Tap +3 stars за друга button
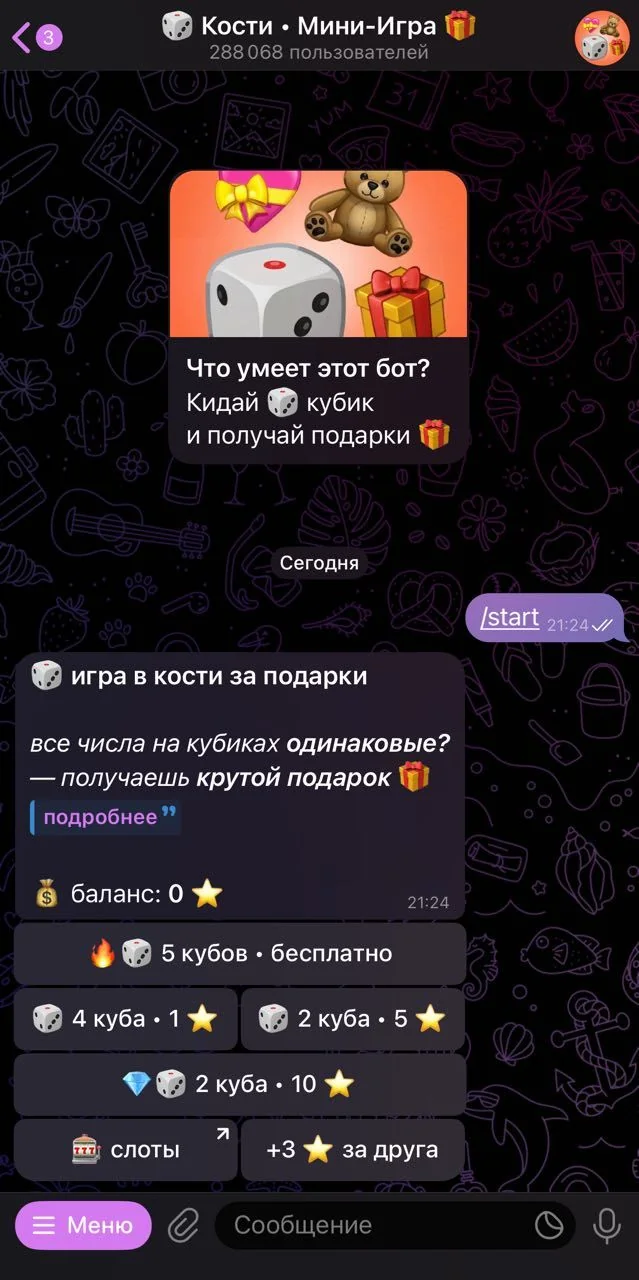 click(x=353, y=1150)
